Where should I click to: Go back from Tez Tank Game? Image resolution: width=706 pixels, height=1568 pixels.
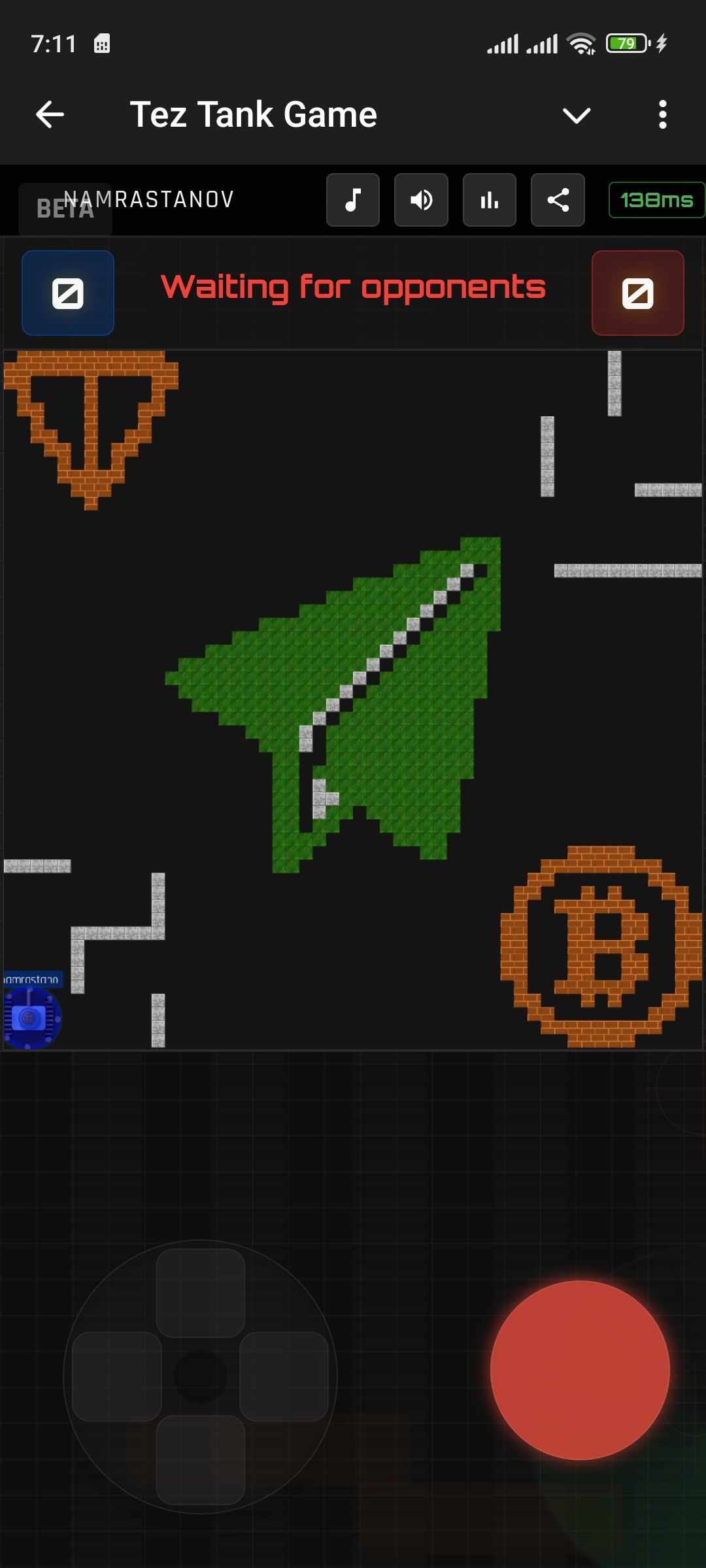coord(50,115)
